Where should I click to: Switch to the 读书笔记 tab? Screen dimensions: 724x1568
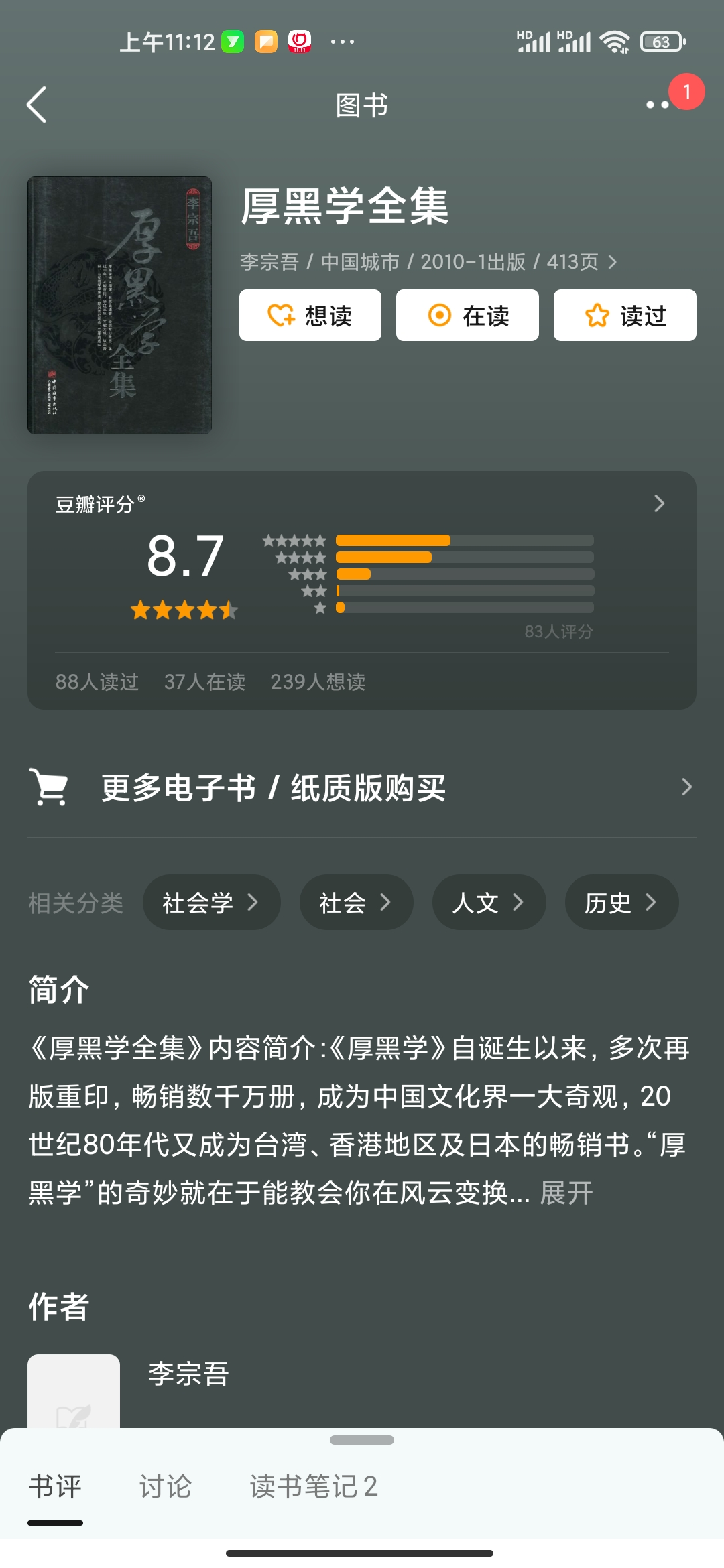pos(314,1486)
